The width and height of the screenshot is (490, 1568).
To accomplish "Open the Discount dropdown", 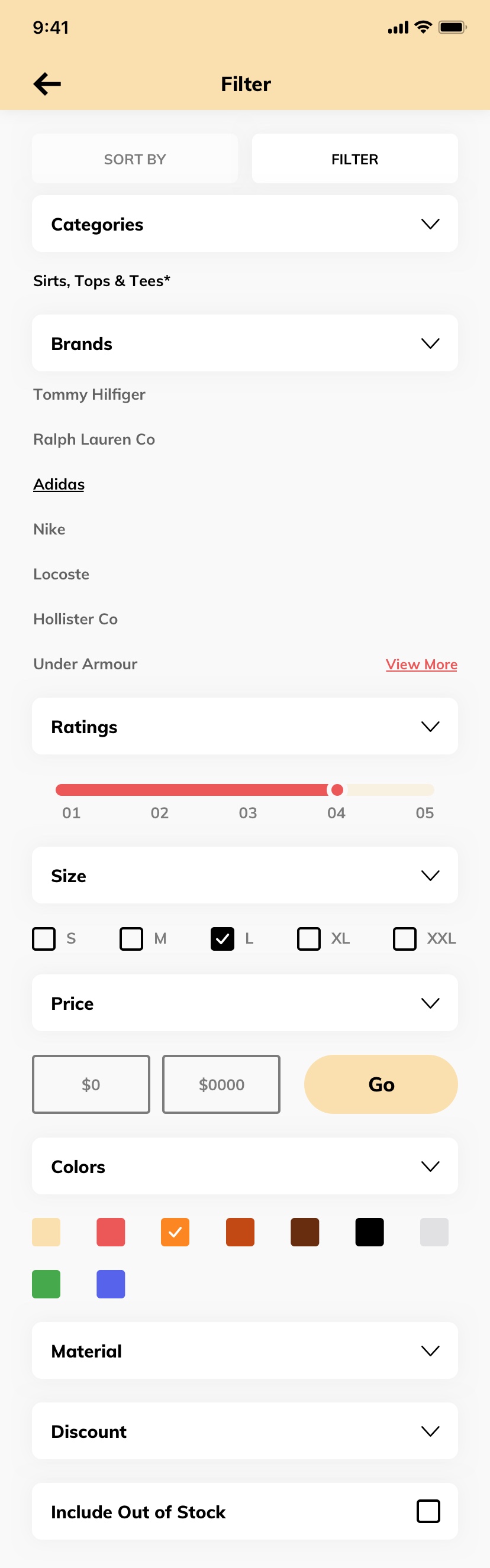I will 430,1430.
